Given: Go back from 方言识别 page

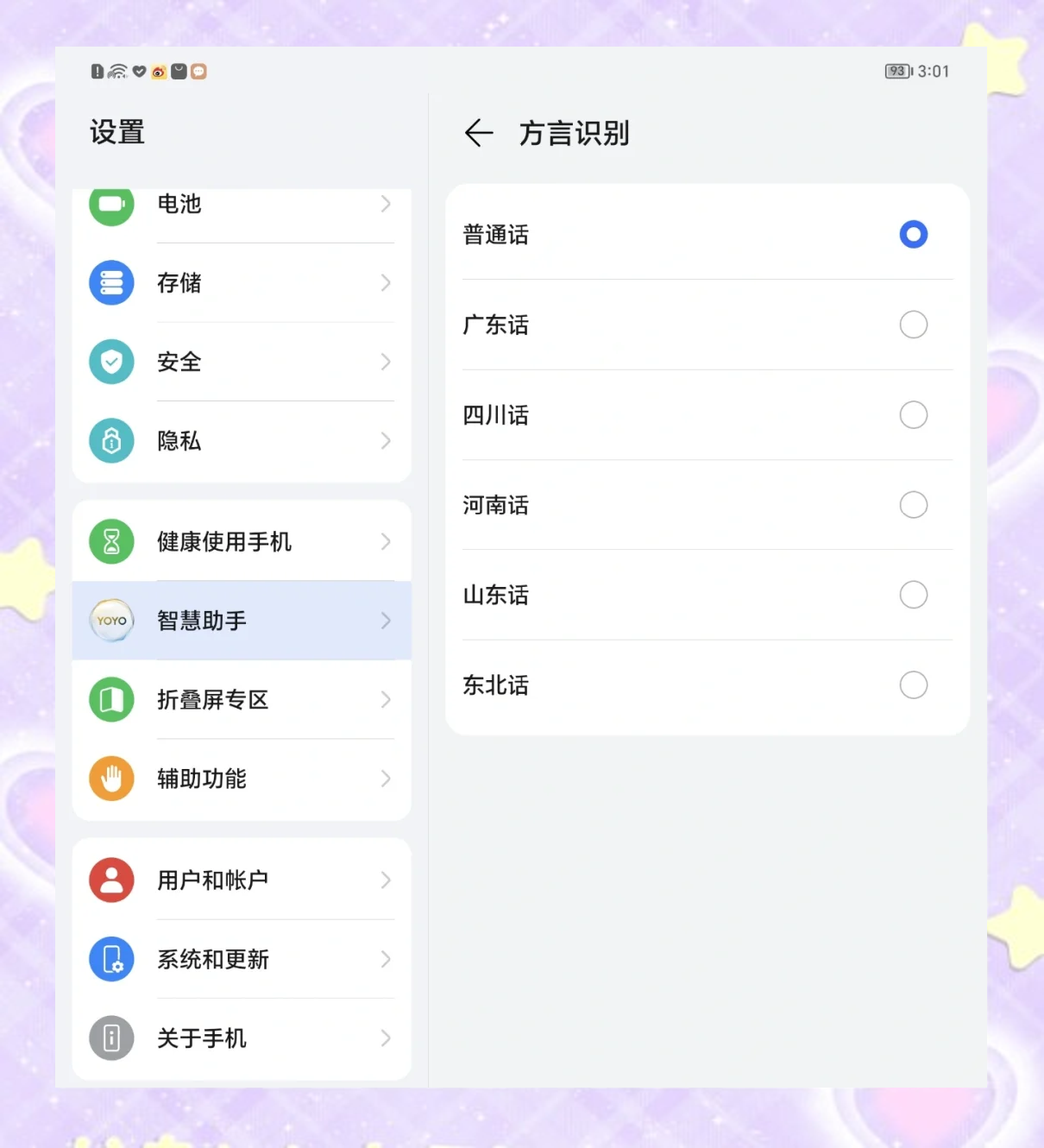Looking at the screenshot, I should coord(479,133).
